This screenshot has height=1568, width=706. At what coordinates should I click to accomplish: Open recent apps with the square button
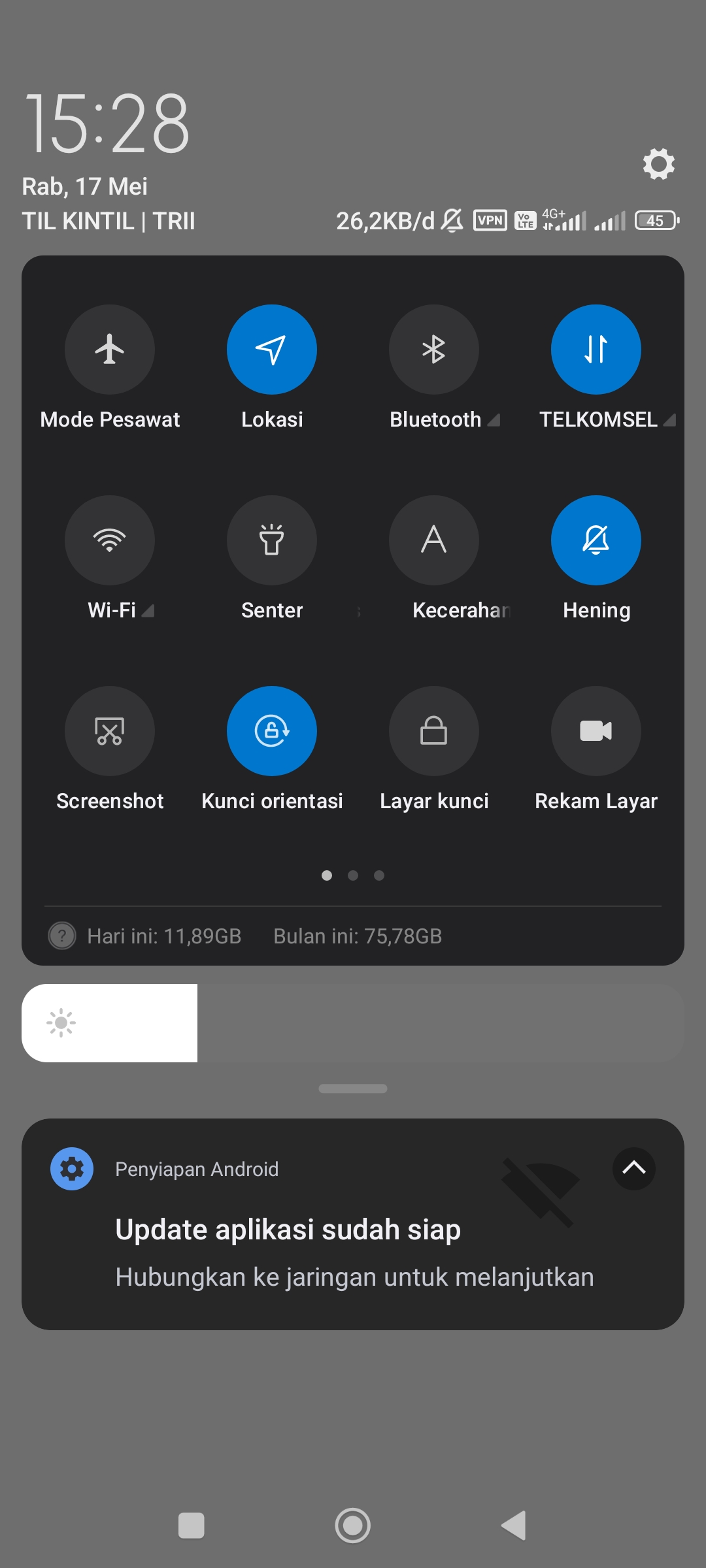tap(192, 1526)
